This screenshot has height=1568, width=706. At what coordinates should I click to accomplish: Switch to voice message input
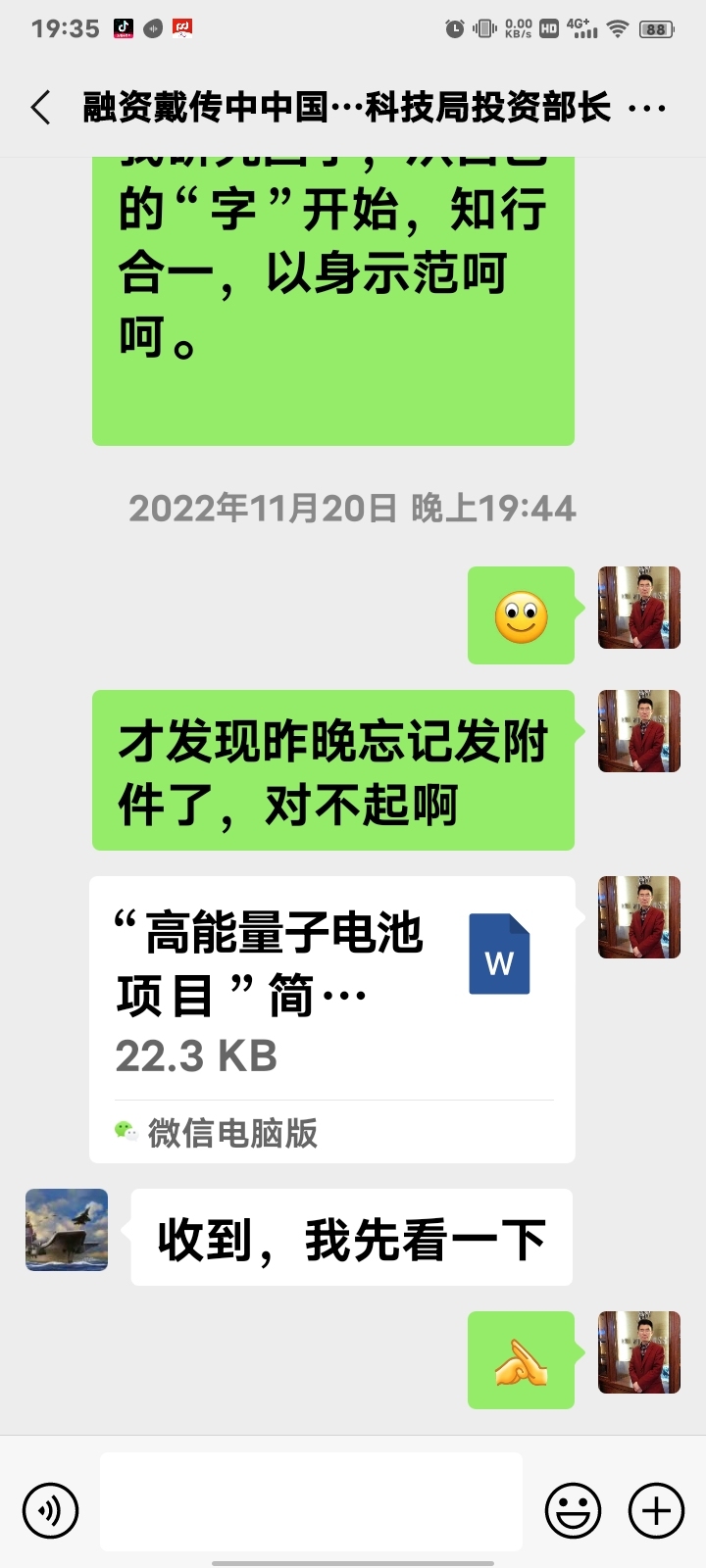click(x=50, y=1510)
